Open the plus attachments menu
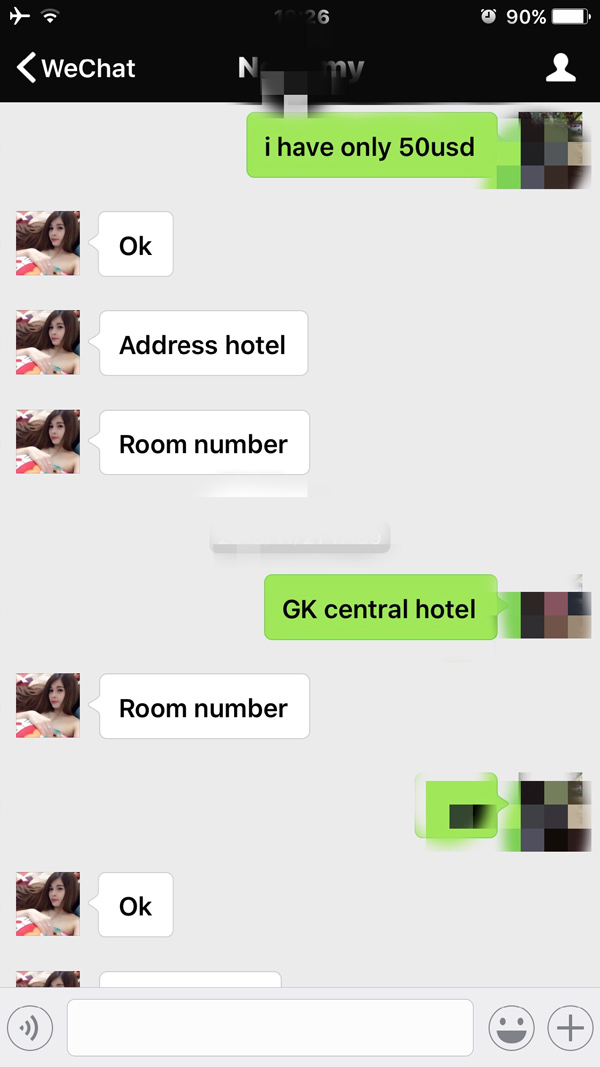Screen dimensions: 600x1067 [x=570, y=1027]
